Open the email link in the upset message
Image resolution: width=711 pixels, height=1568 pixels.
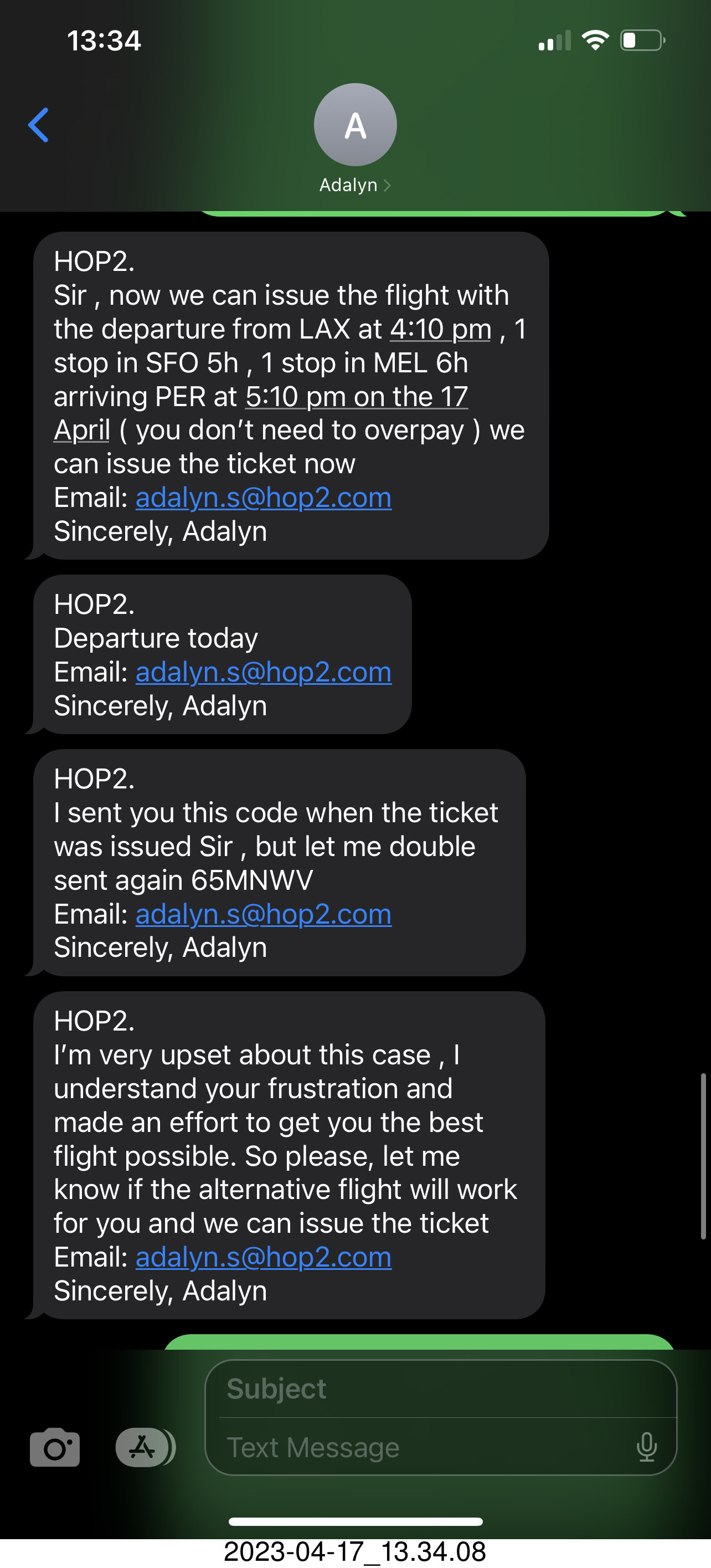pos(264,1257)
